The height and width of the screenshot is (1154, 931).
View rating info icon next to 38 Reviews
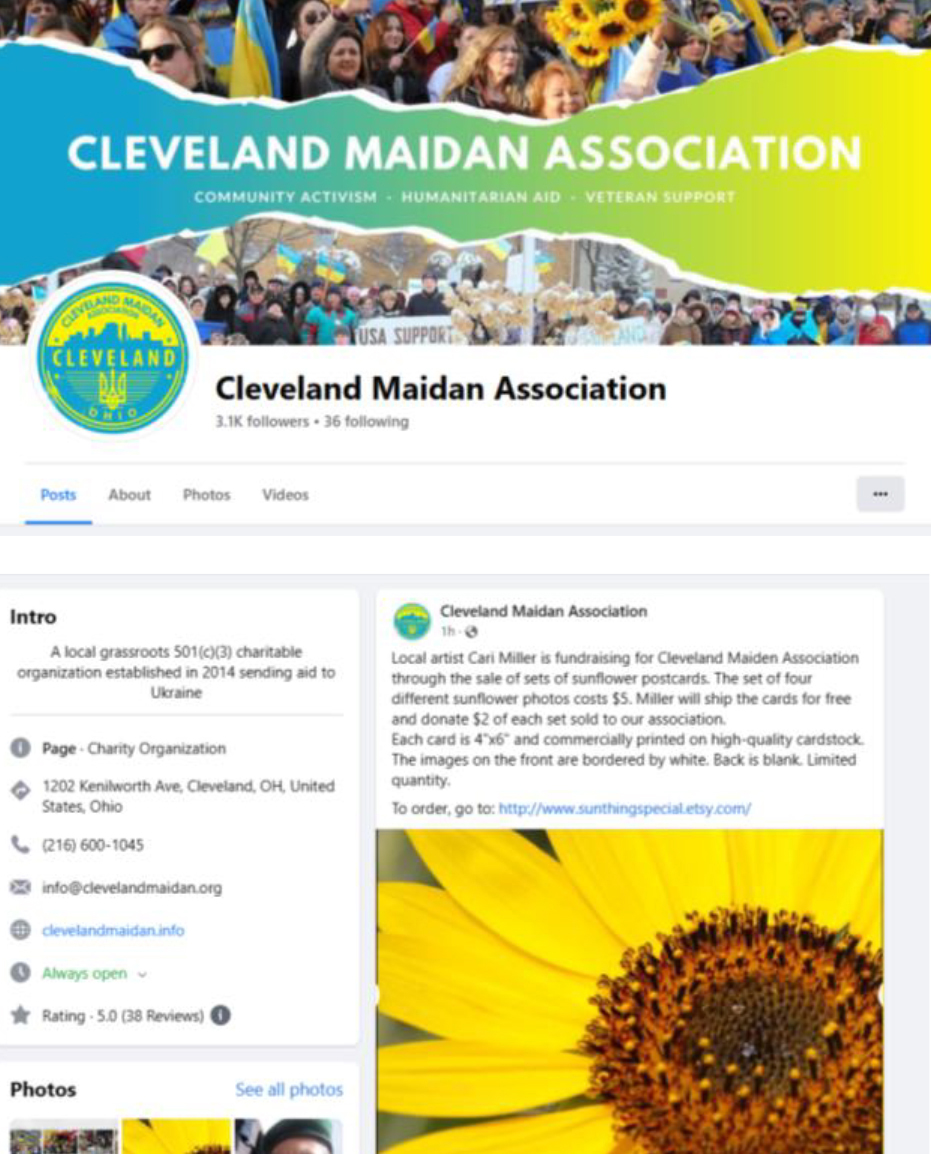(221, 1015)
